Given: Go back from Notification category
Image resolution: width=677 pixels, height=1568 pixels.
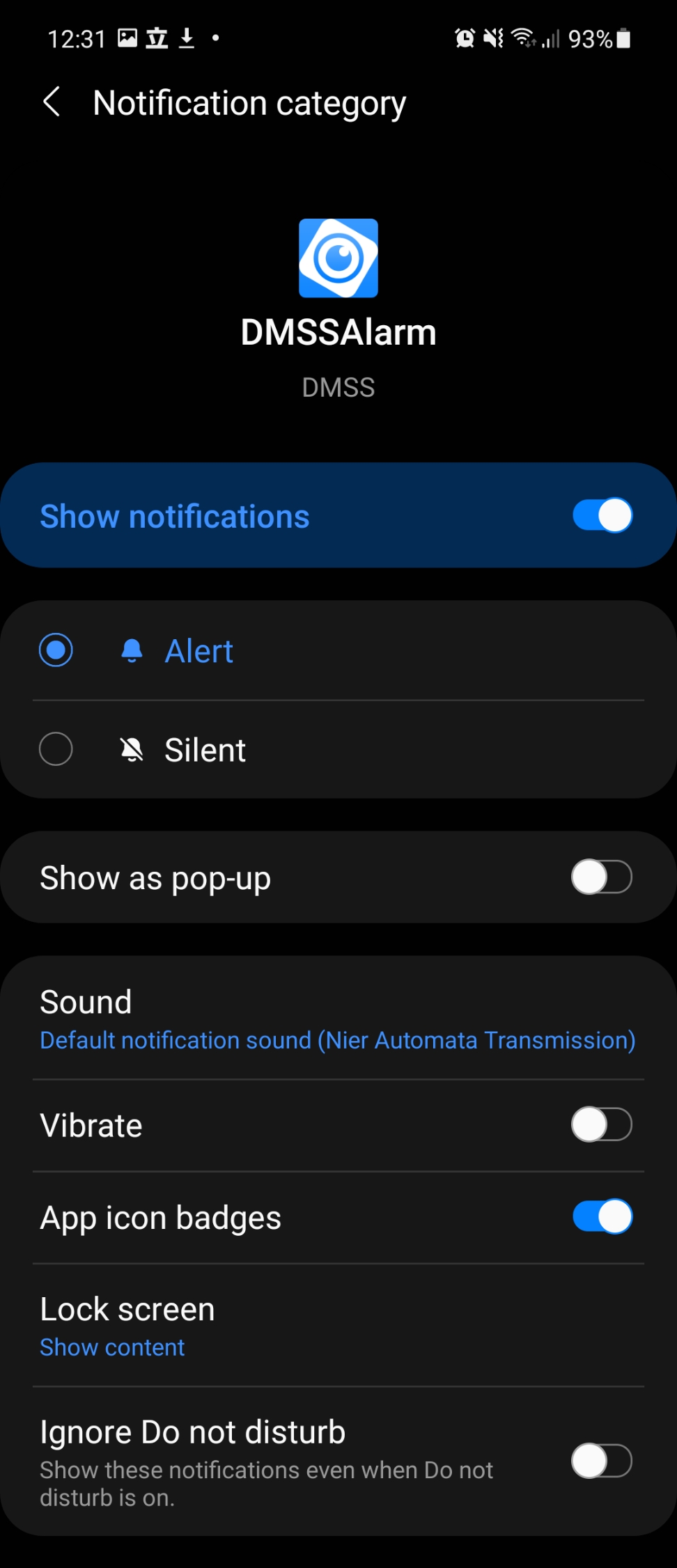Looking at the screenshot, I should point(52,102).
